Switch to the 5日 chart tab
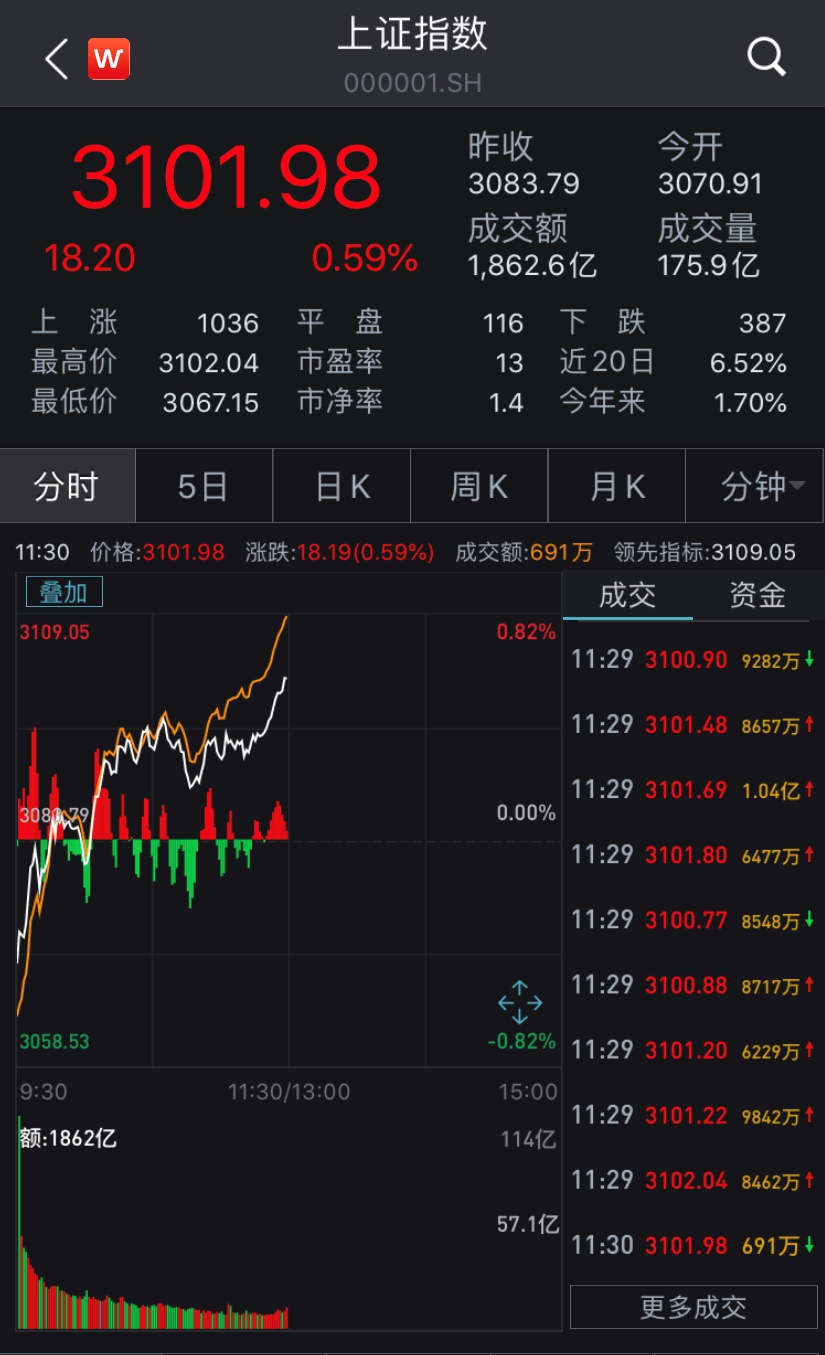825x1355 pixels. (x=203, y=487)
